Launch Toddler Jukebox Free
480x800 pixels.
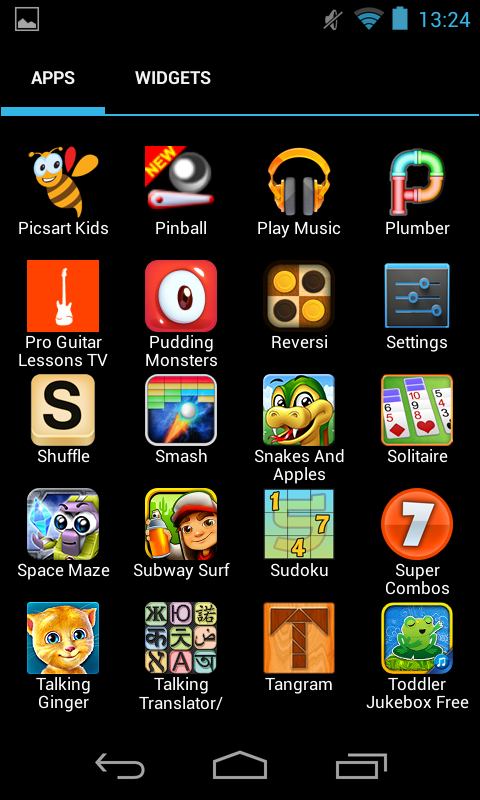(x=417, y=656)
